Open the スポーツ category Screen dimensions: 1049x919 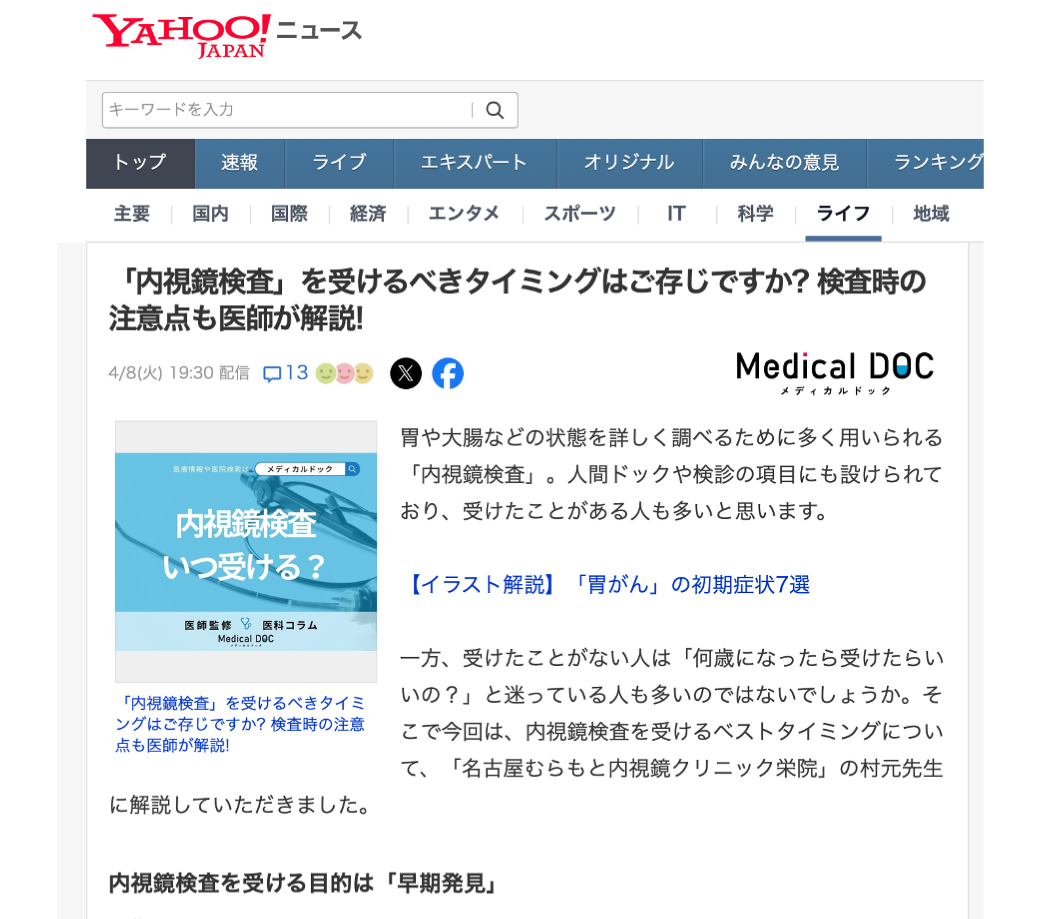tap(579, 214)
